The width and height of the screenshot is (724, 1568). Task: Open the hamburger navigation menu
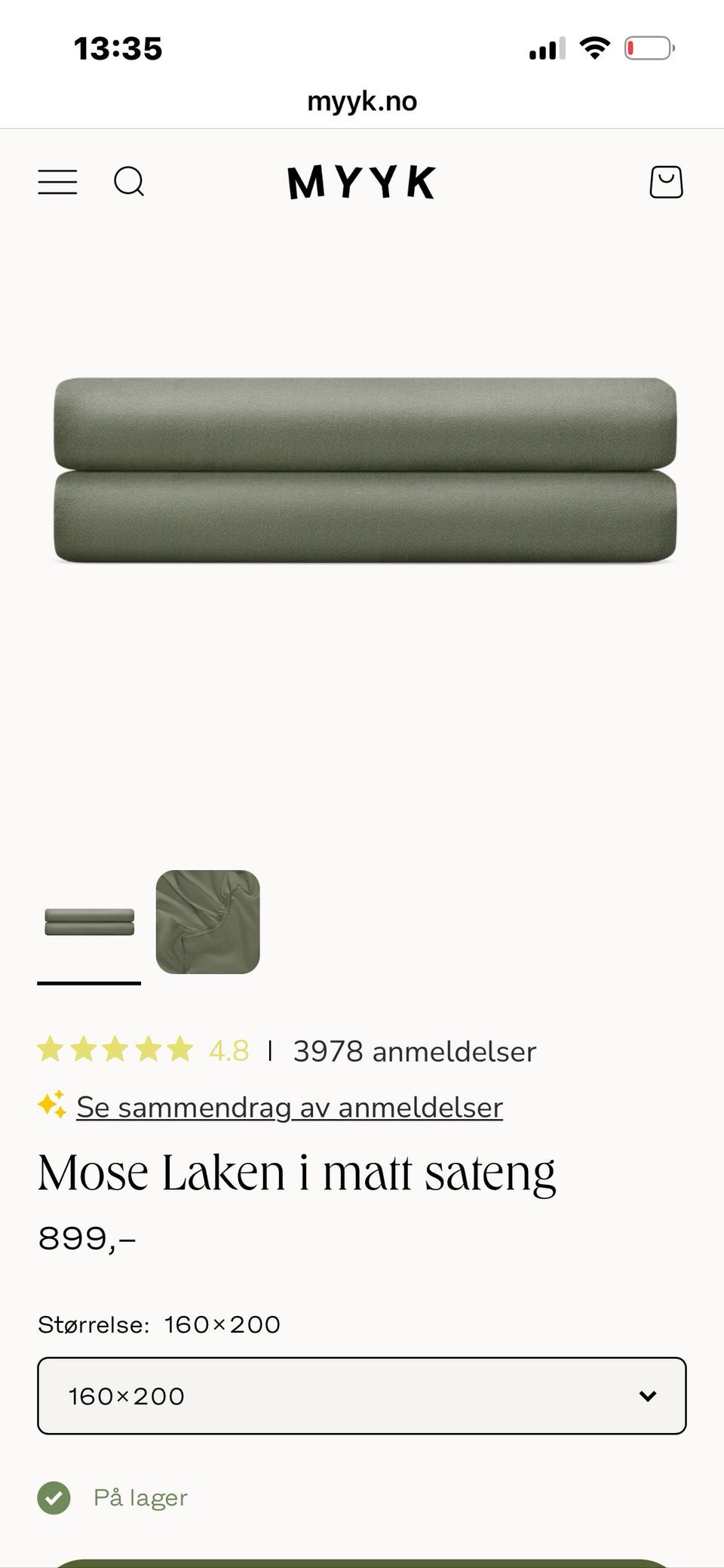pos(57,182)
